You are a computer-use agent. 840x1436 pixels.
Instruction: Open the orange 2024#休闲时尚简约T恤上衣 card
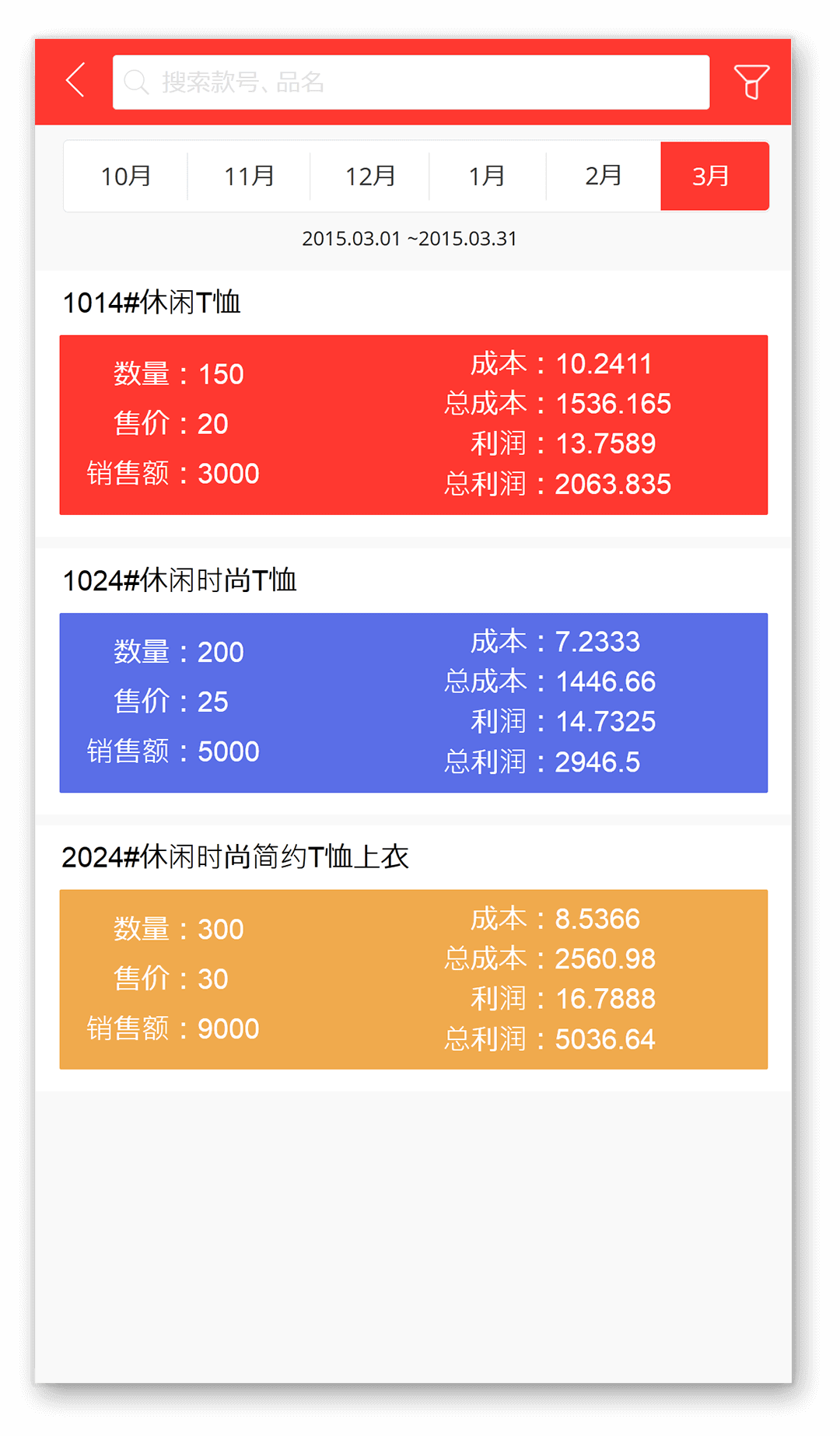414,979
